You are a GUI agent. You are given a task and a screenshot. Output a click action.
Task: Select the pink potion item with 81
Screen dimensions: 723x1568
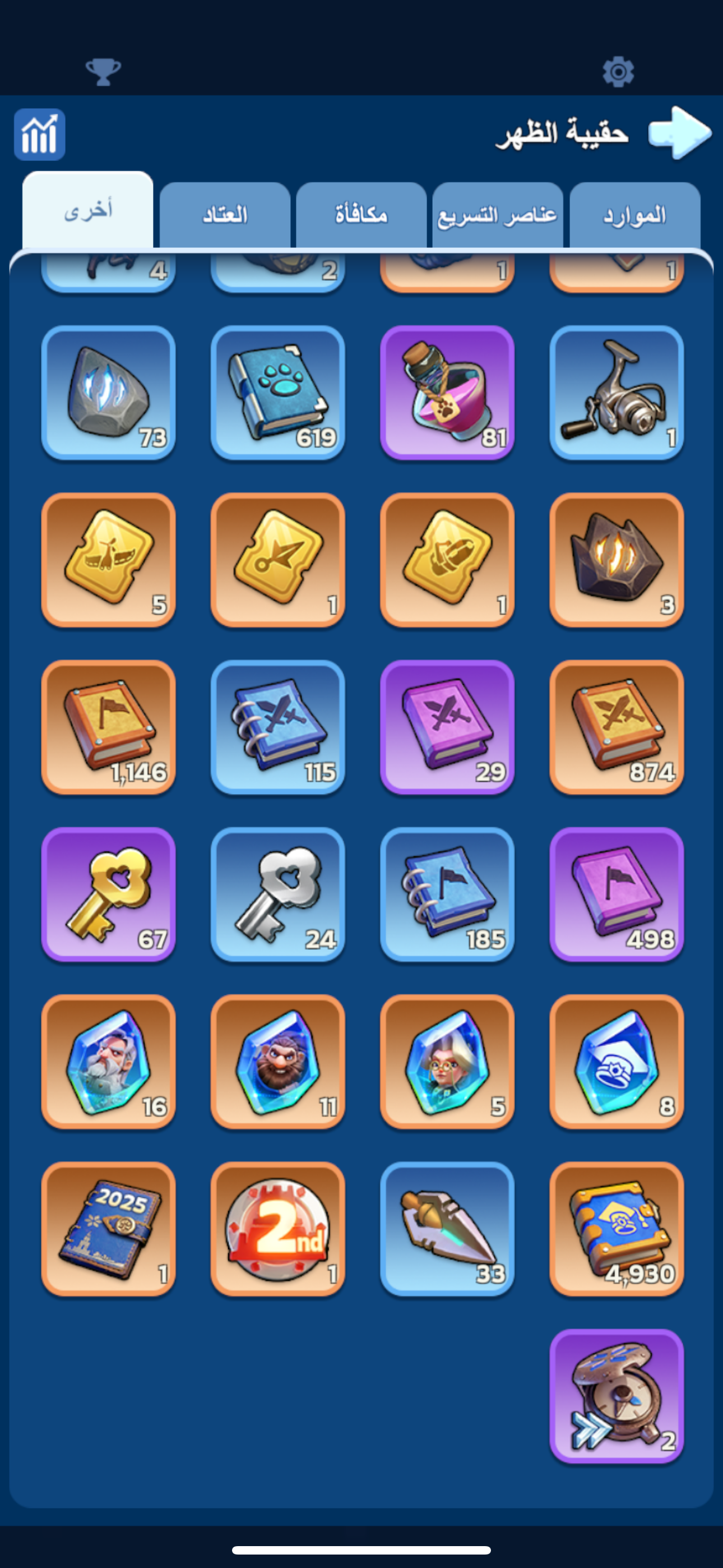tap(447, 393)
